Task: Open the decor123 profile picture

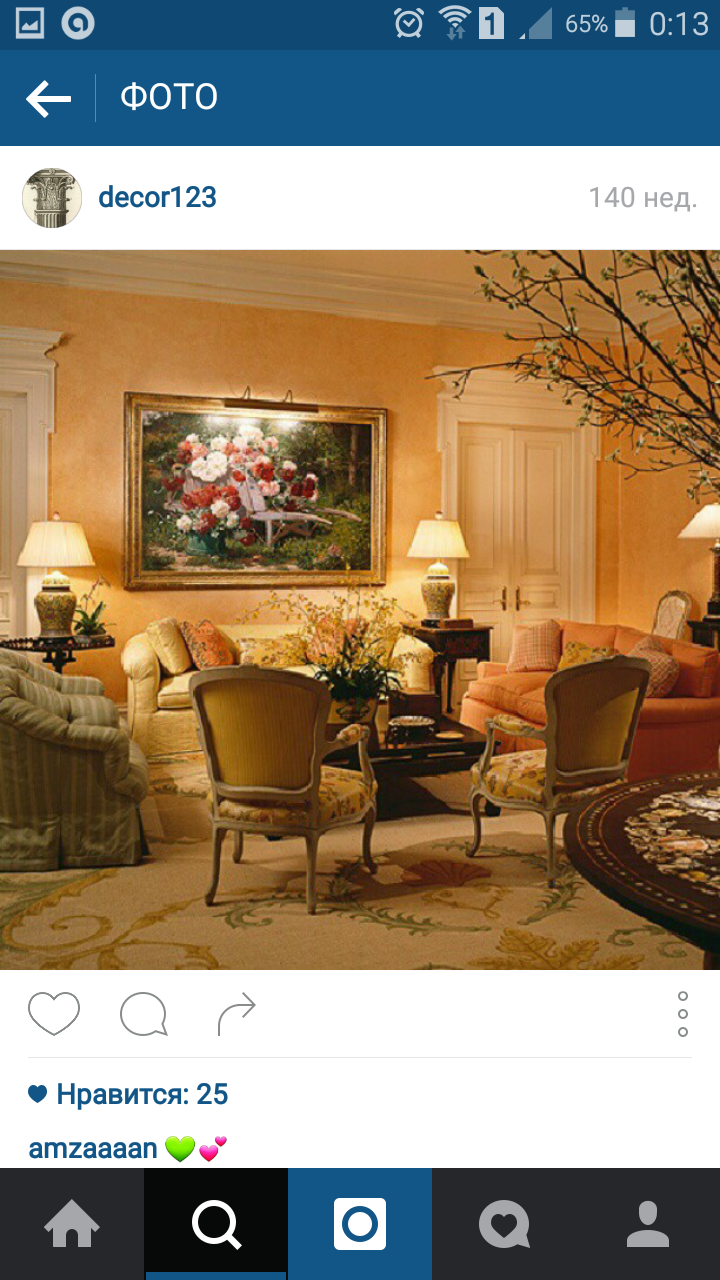Action: pyautogui.click(x=52, y=198)
